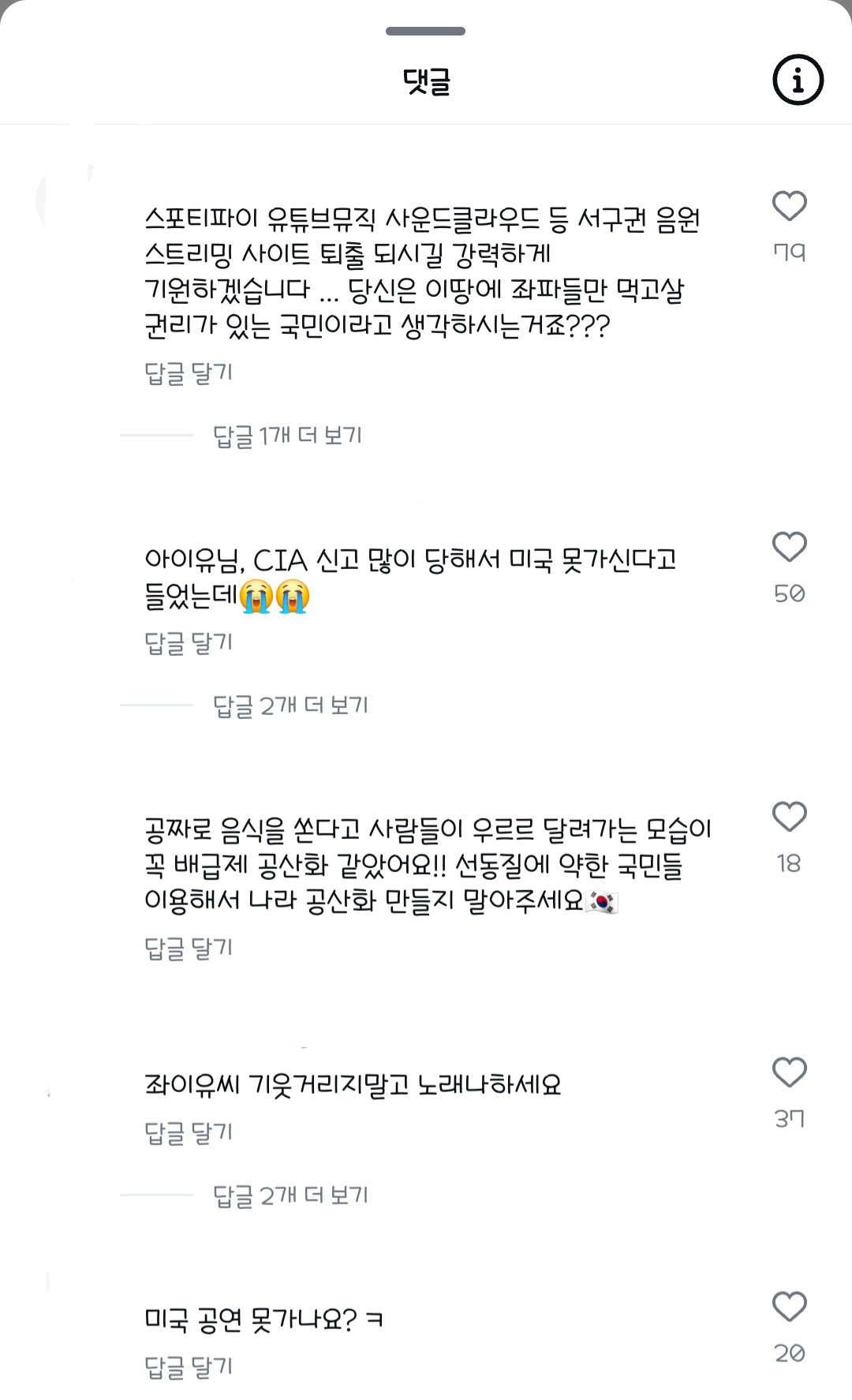Expand 답글 1개 더 보기
This screenshot has width=852, height=1400.
(287, 436)
